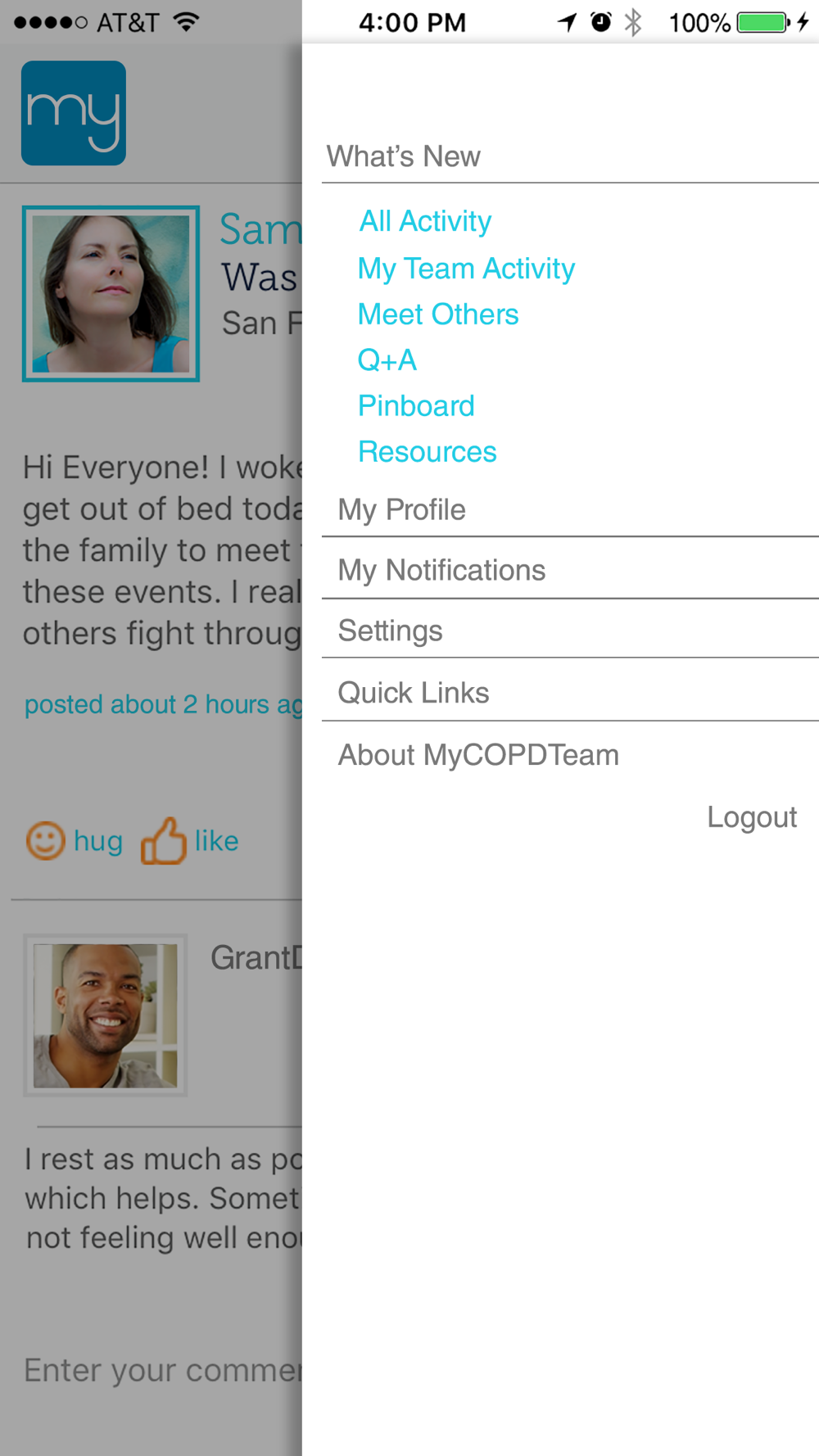Tap Logout

[752, 817]
